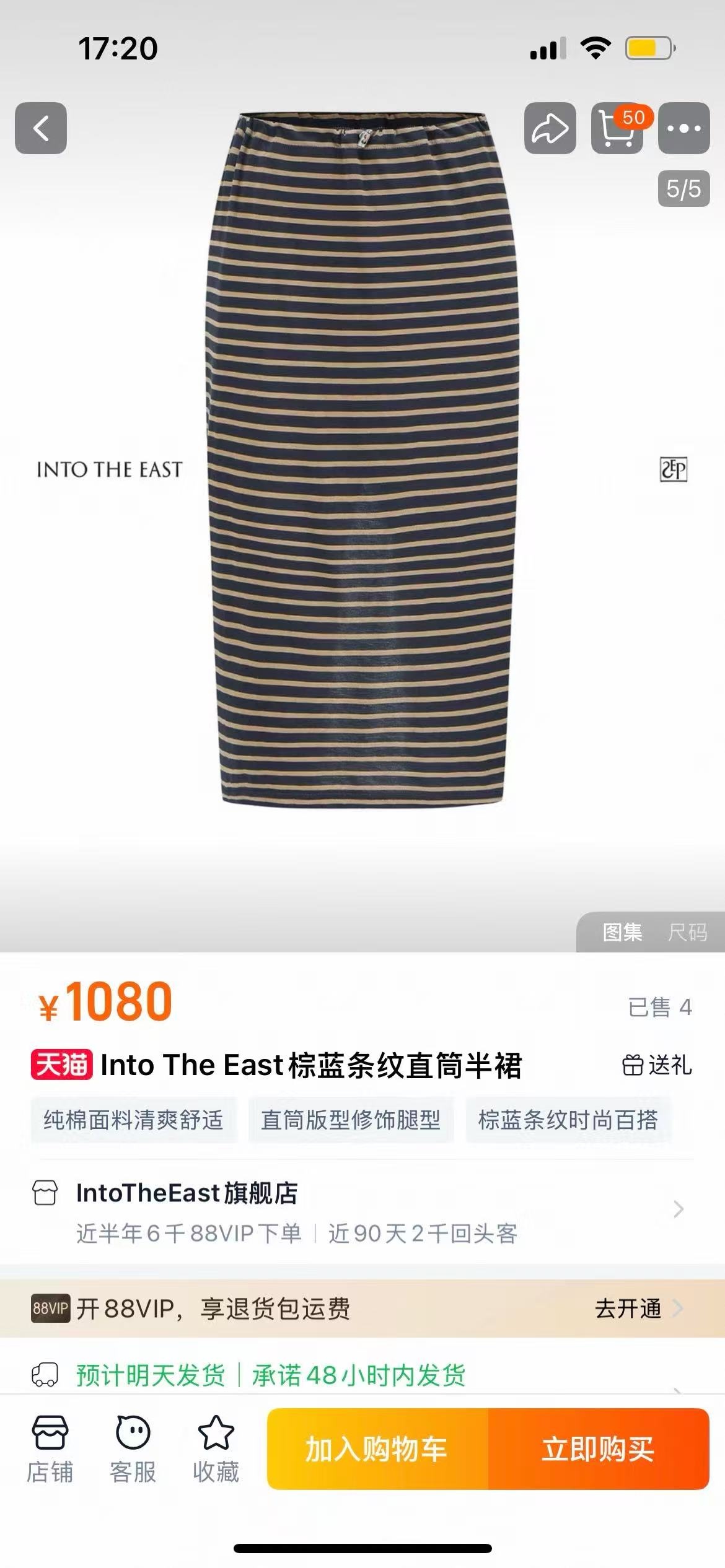
Task: Switch to the 尺码 size tab
Action: 687,932
